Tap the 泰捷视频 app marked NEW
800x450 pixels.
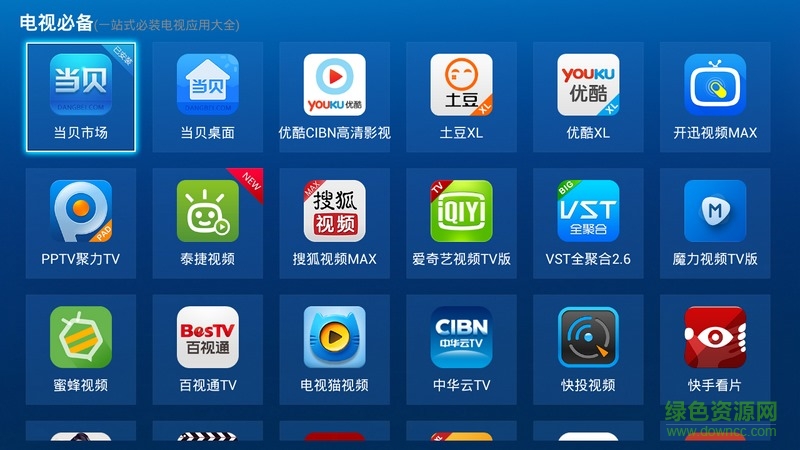[x=208, y=224]
